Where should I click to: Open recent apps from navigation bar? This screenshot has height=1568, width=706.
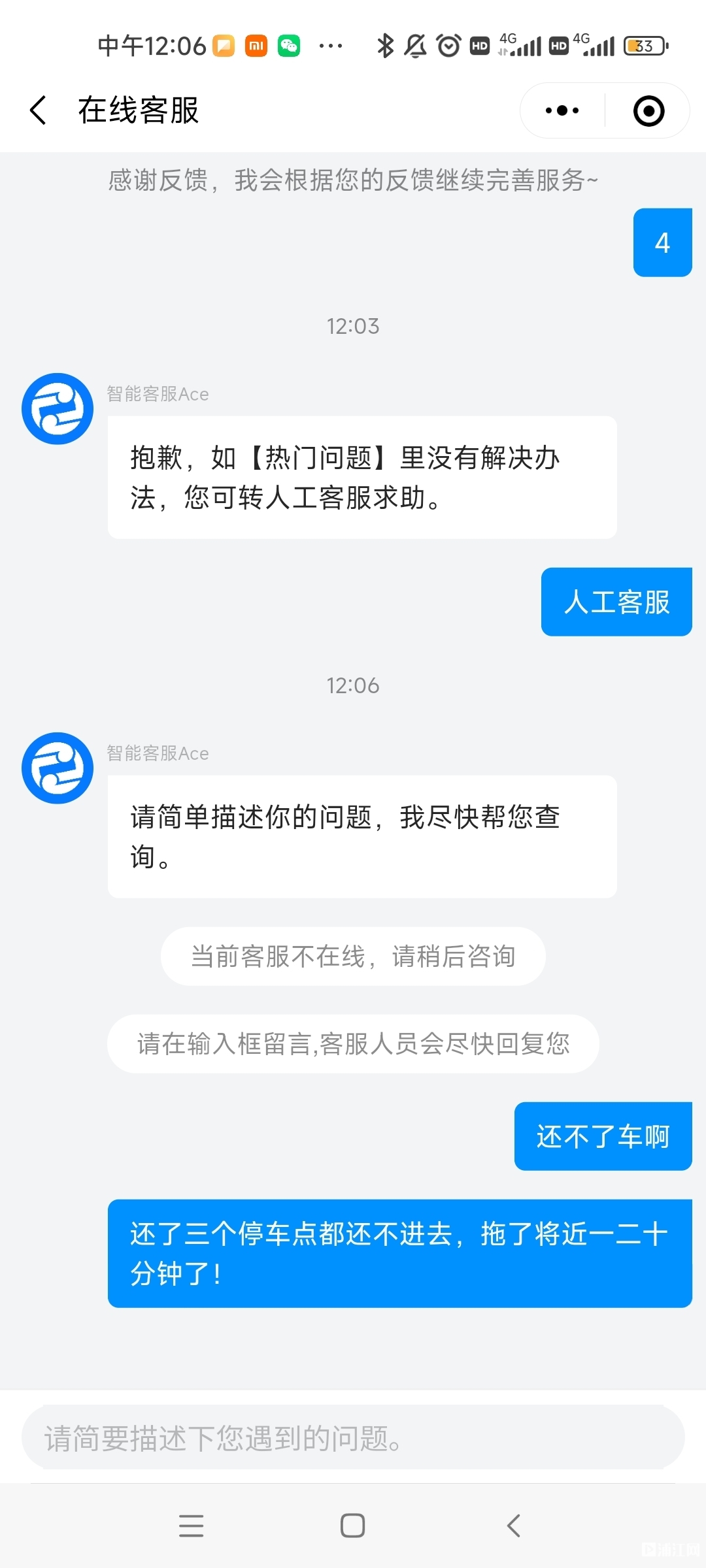click(x=191, y=1526)
